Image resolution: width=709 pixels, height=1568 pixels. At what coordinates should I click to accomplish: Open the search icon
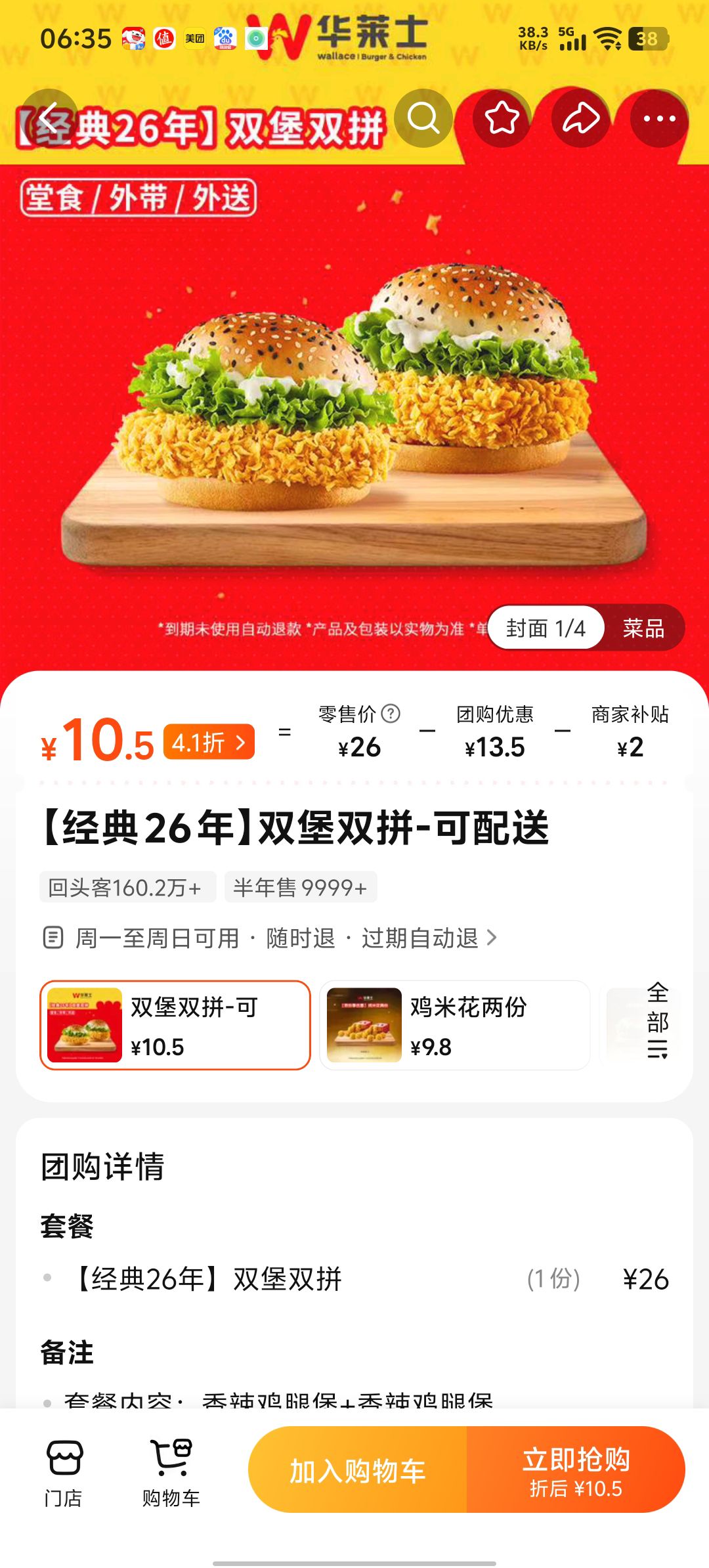click(423, 118)
